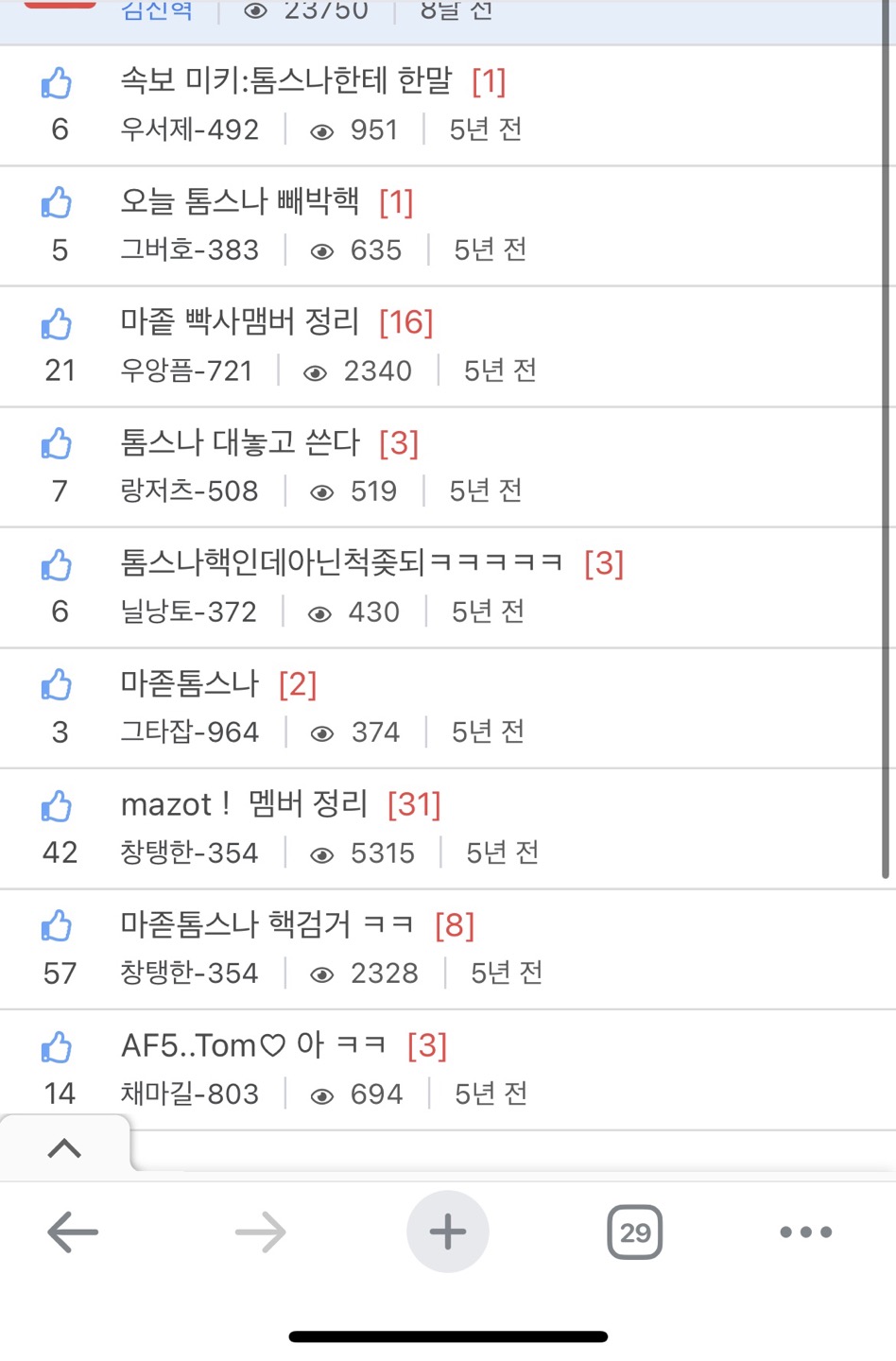896x1361 pixels.
Task: Open post '톰스나 대놓고 쓴다'
Action: pos(240,442)
